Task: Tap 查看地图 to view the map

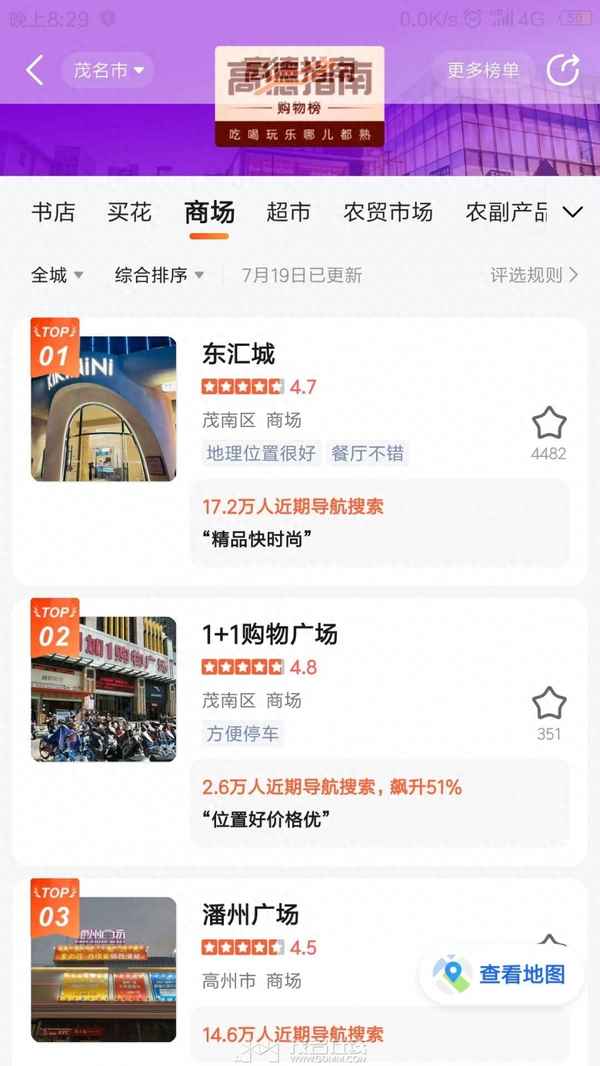Action: click(502, 974)
